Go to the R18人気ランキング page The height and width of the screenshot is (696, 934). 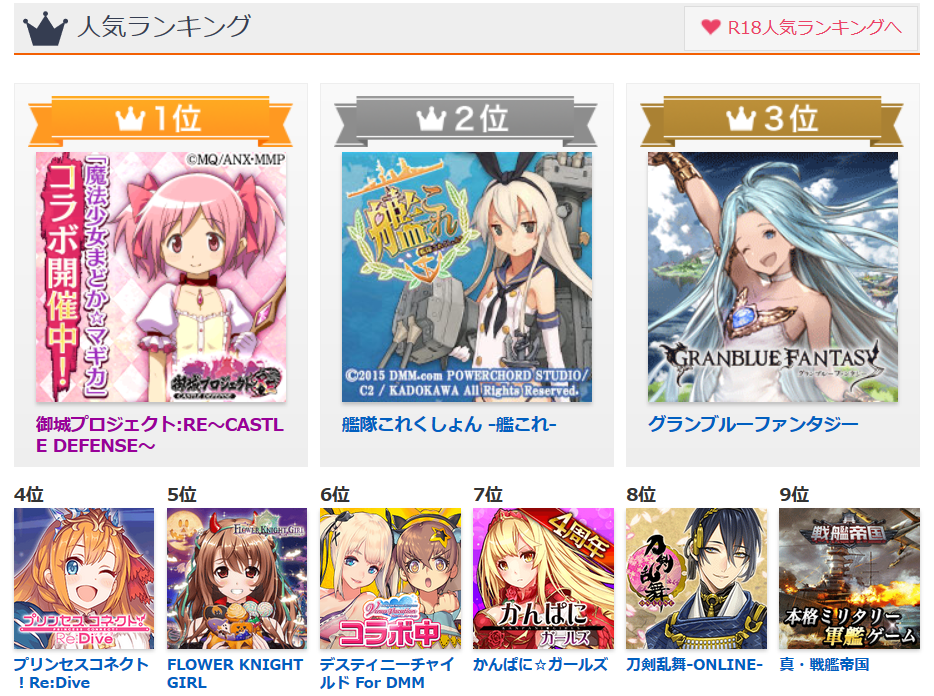click(x=801, y=28)
